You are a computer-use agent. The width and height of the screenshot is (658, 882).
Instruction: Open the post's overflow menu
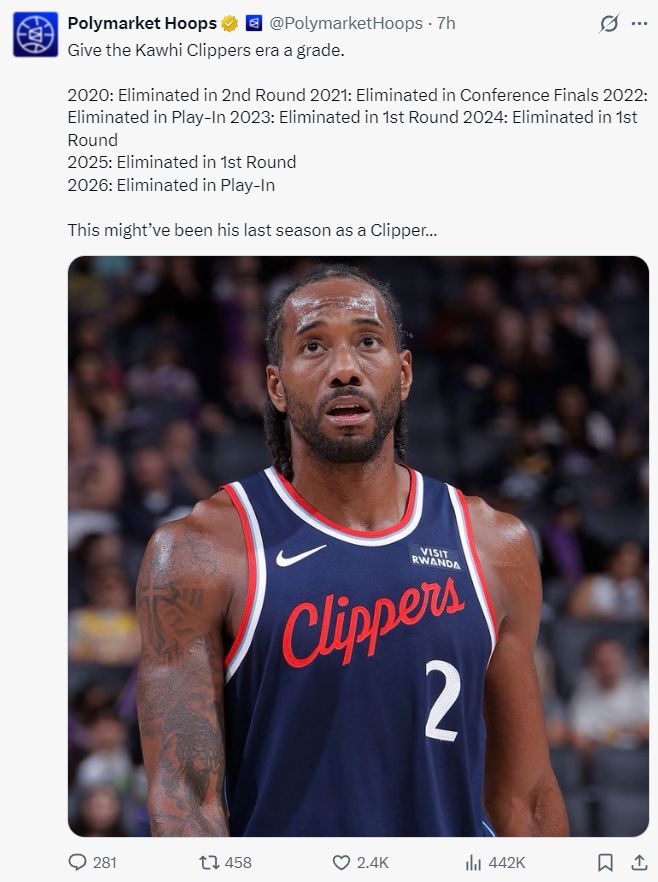[640, 23]
